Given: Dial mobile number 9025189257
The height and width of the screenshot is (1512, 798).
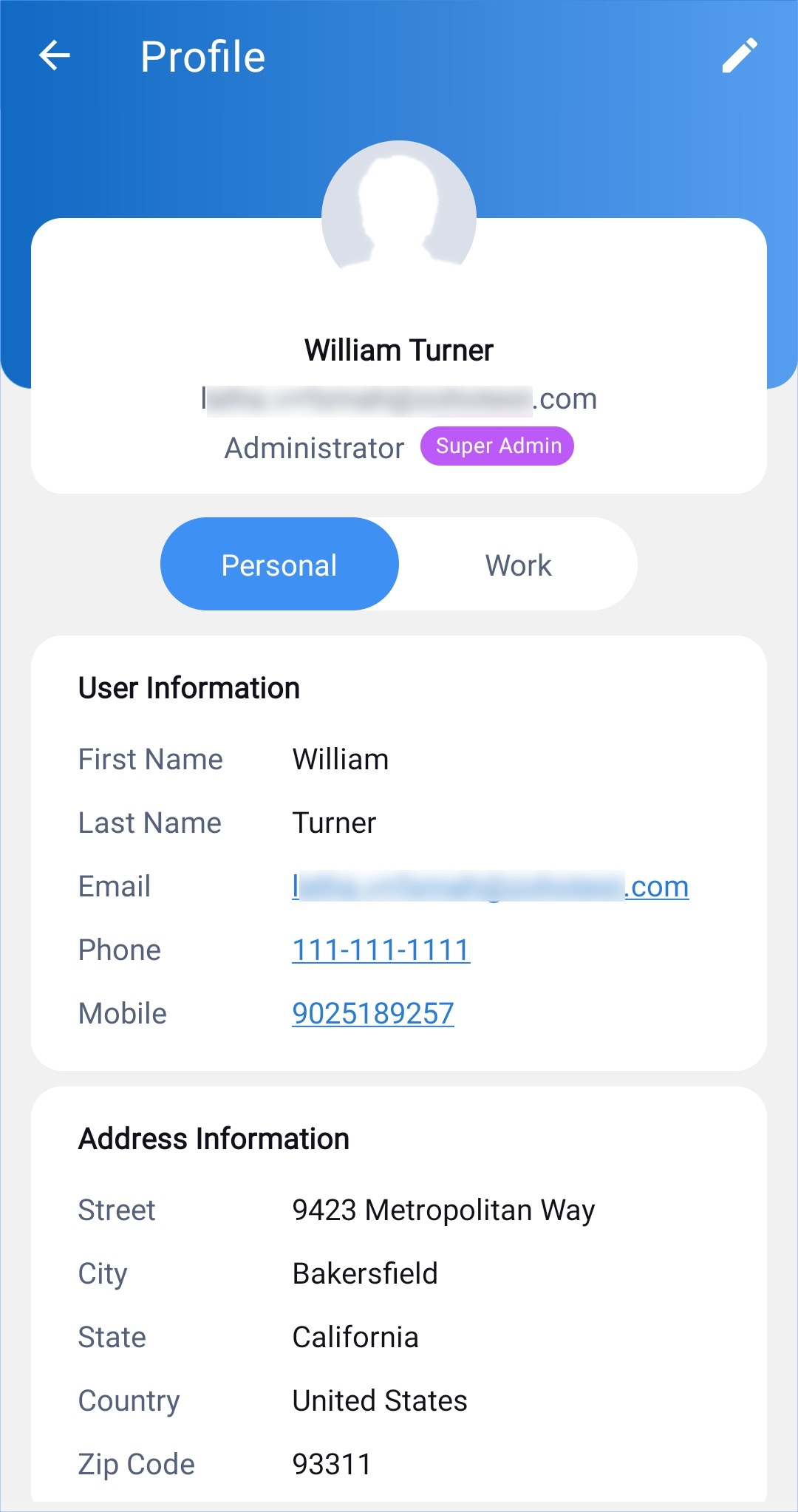Looking at the screenshot, I should [x=373, y=1013].
